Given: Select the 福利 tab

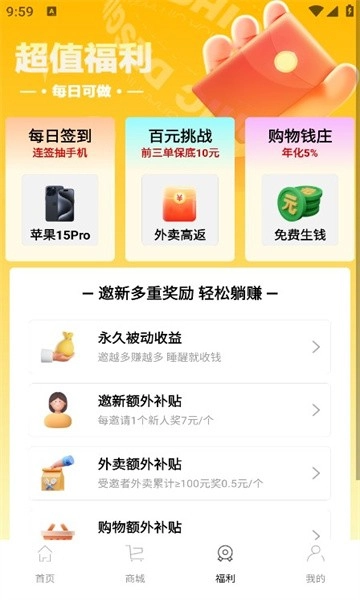Looking at the screenshot, I should click(225, 564).
